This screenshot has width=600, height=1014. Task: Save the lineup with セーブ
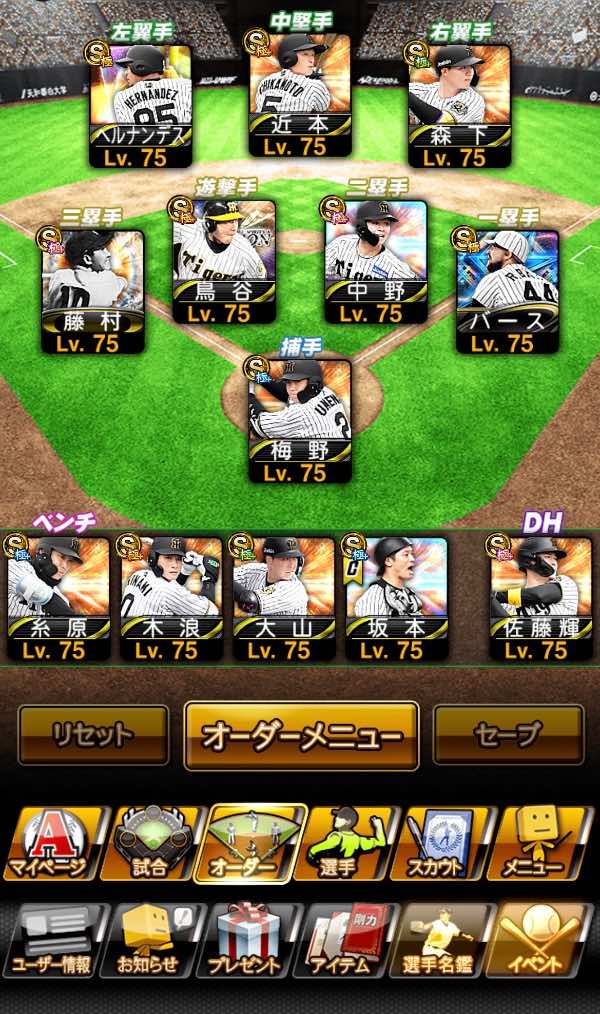tap(508, 735)
